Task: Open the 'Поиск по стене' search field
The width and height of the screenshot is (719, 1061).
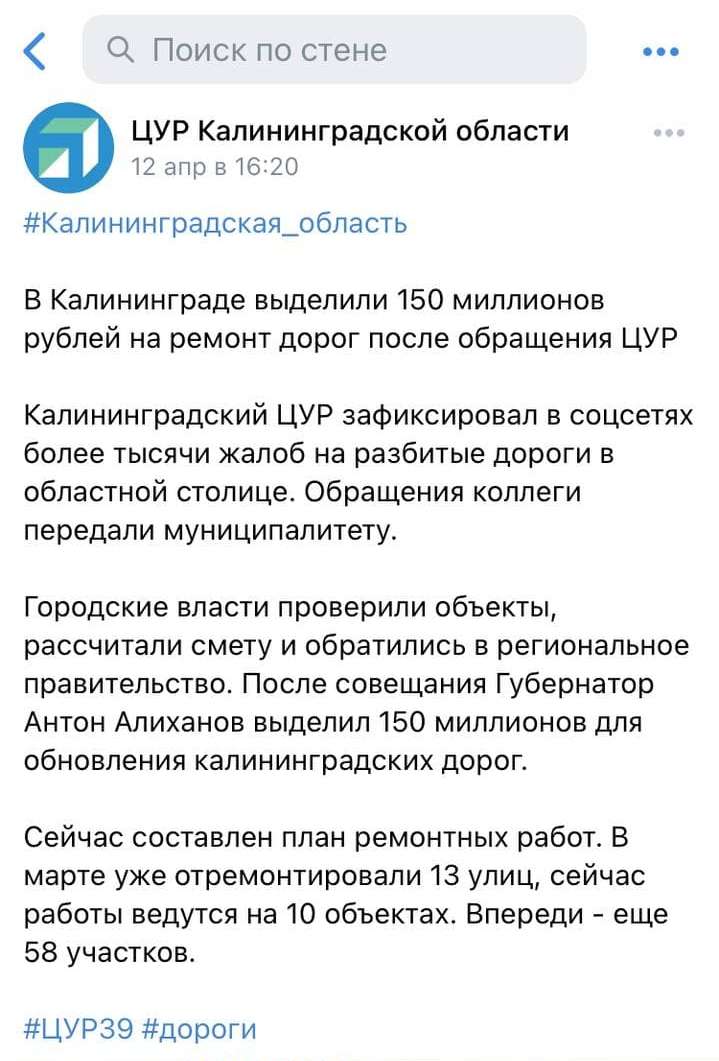Action: pyautogui.click(x=333, y=50)
